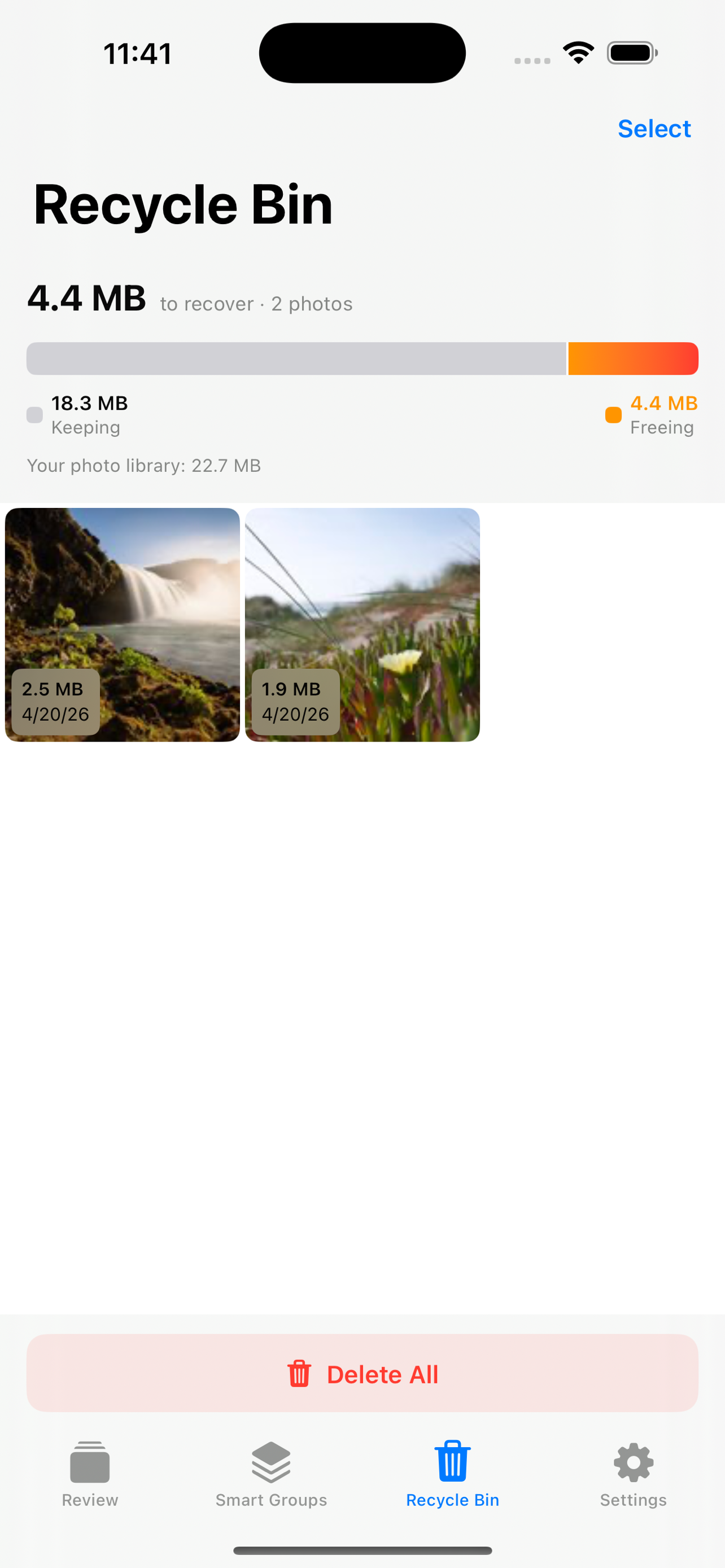Select the Recycle Bin tab
Image resolution: width=725 pixels, height=1568 pixels.
pos(452,1474)
